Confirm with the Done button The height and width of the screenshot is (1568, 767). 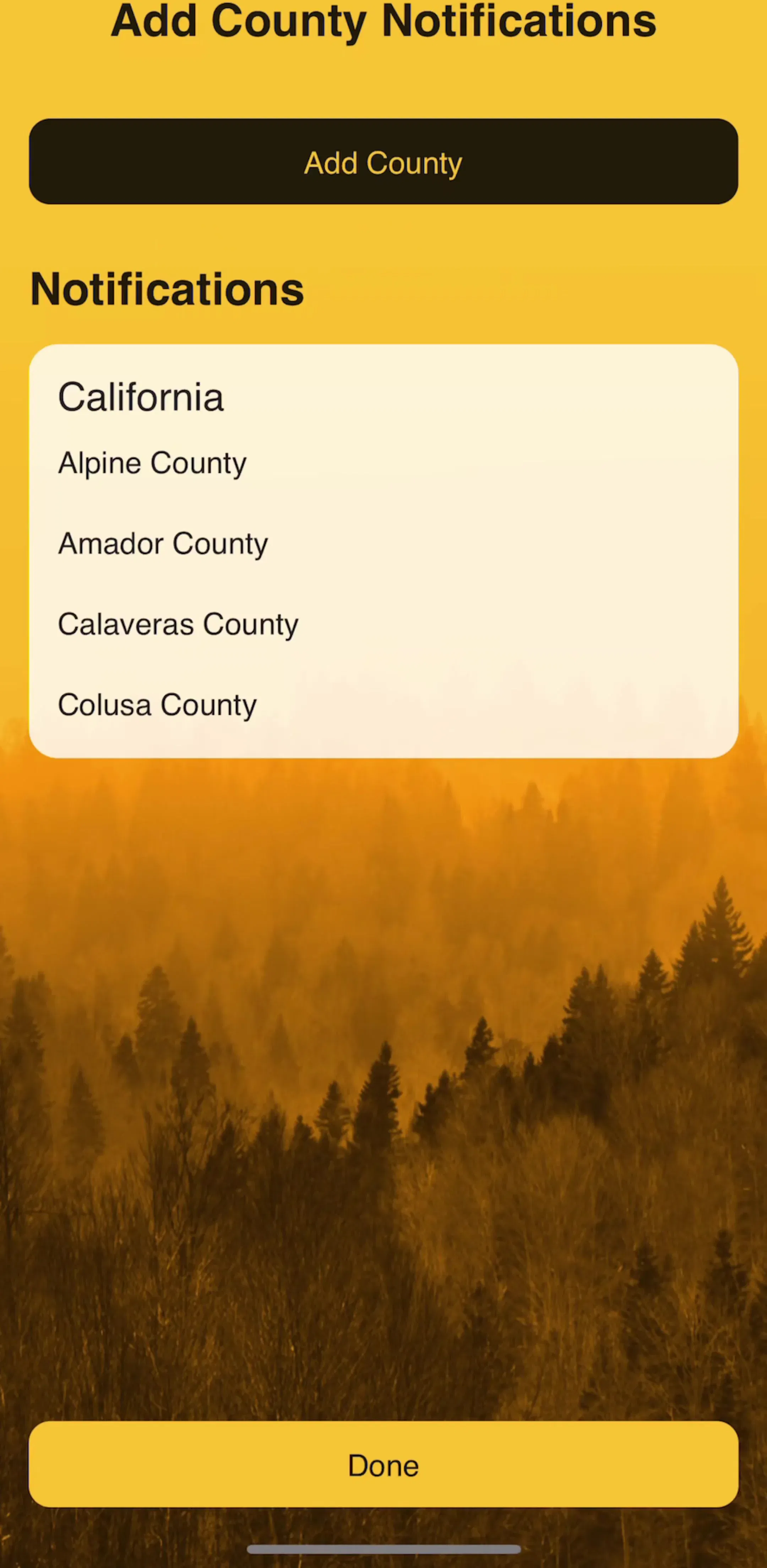point(383,1465)
